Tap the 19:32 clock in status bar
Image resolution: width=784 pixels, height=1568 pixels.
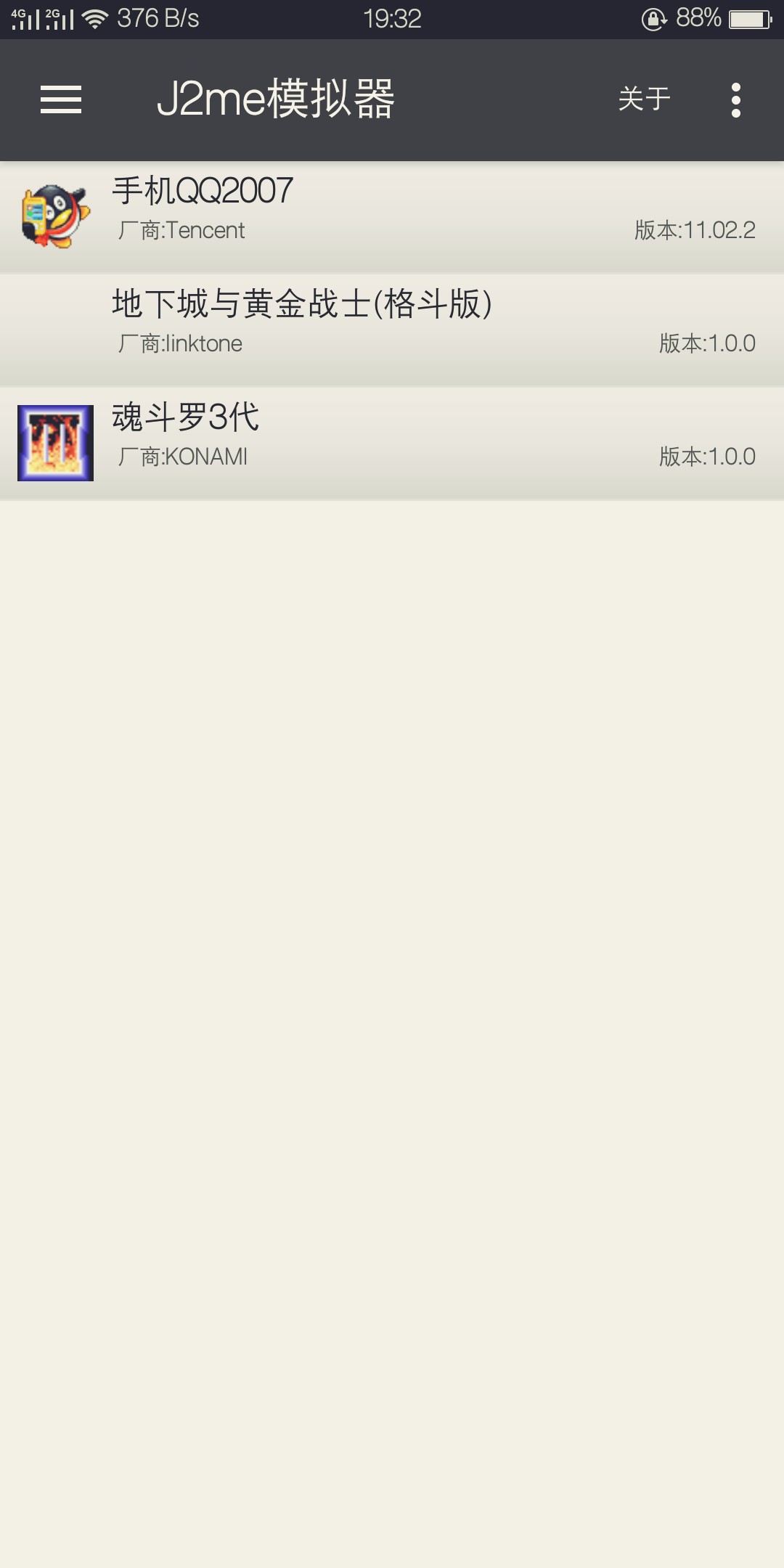pos(392,18)
